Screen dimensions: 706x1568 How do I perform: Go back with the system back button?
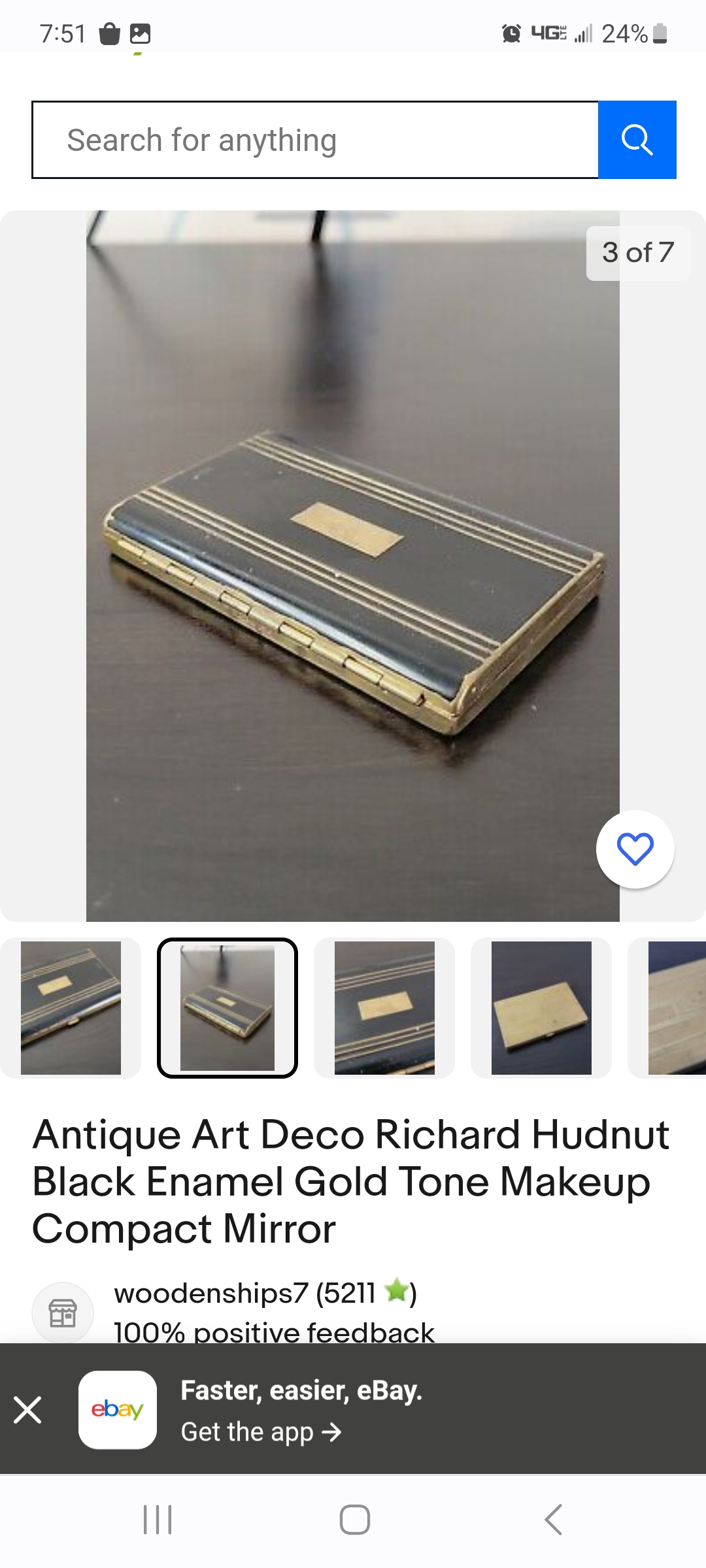click(x=553, y=1520)
